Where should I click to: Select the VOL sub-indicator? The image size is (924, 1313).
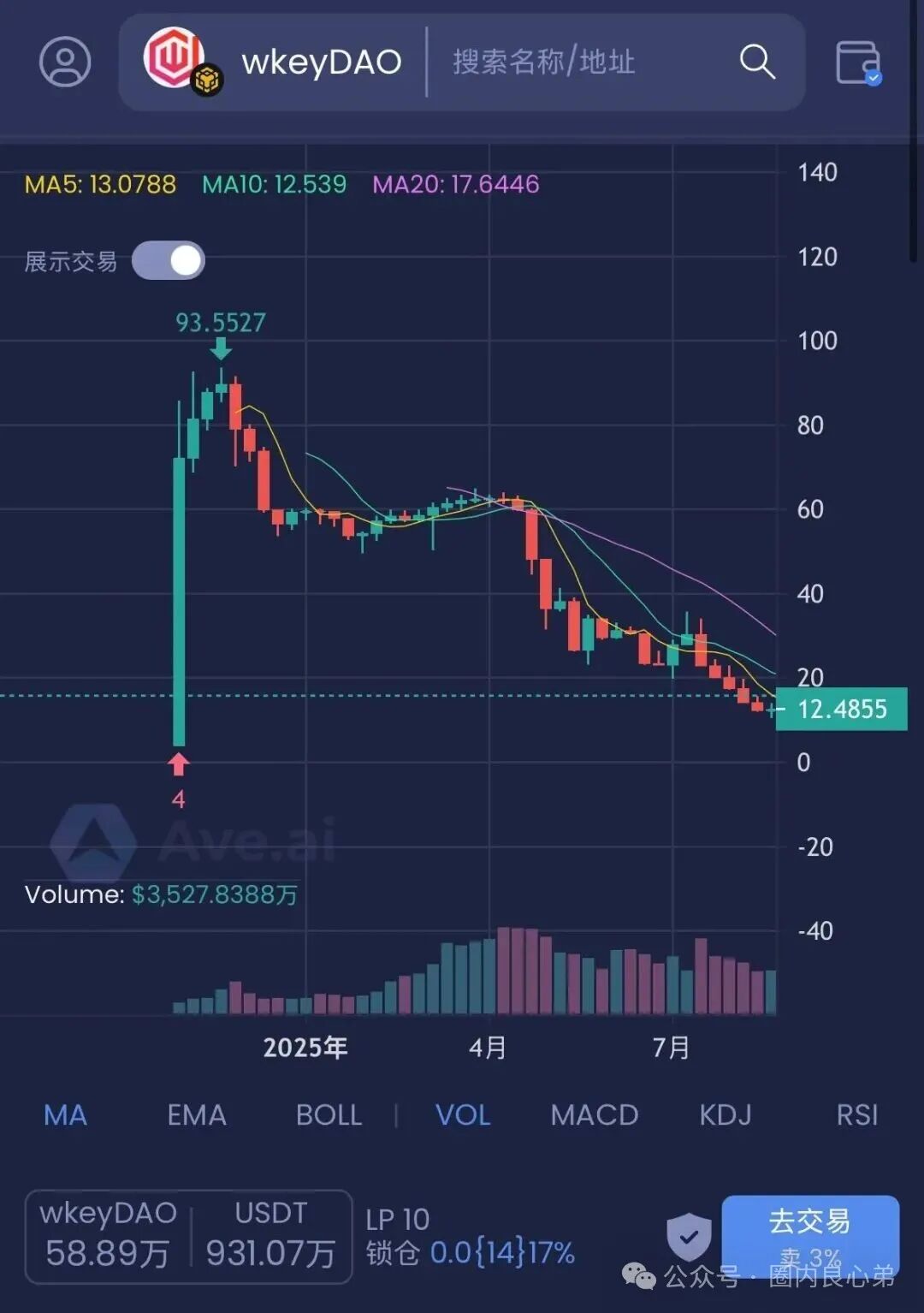tap(463, 1114)
